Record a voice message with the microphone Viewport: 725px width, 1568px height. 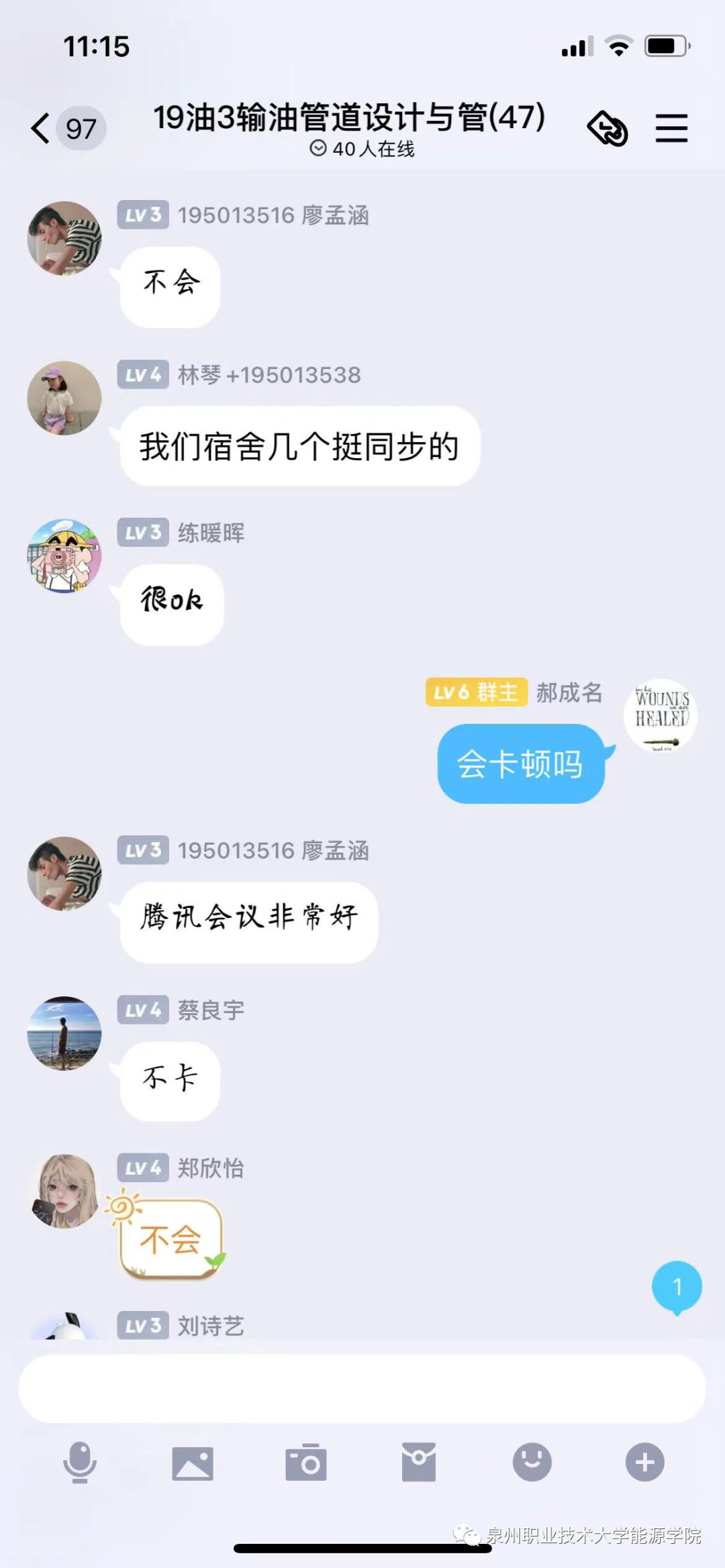[x=80, y=1462]
